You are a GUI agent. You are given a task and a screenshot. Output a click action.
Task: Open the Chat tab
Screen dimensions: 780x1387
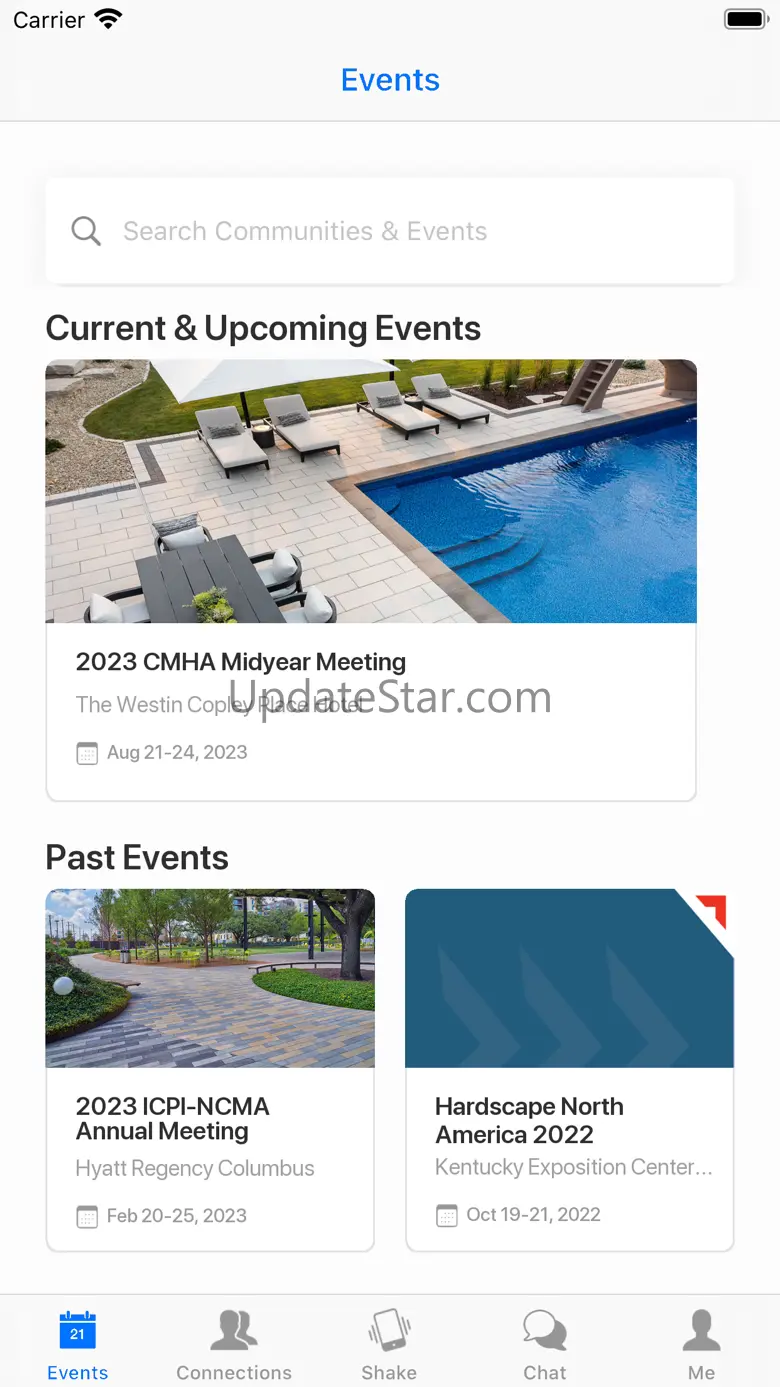click(545, 1346)
